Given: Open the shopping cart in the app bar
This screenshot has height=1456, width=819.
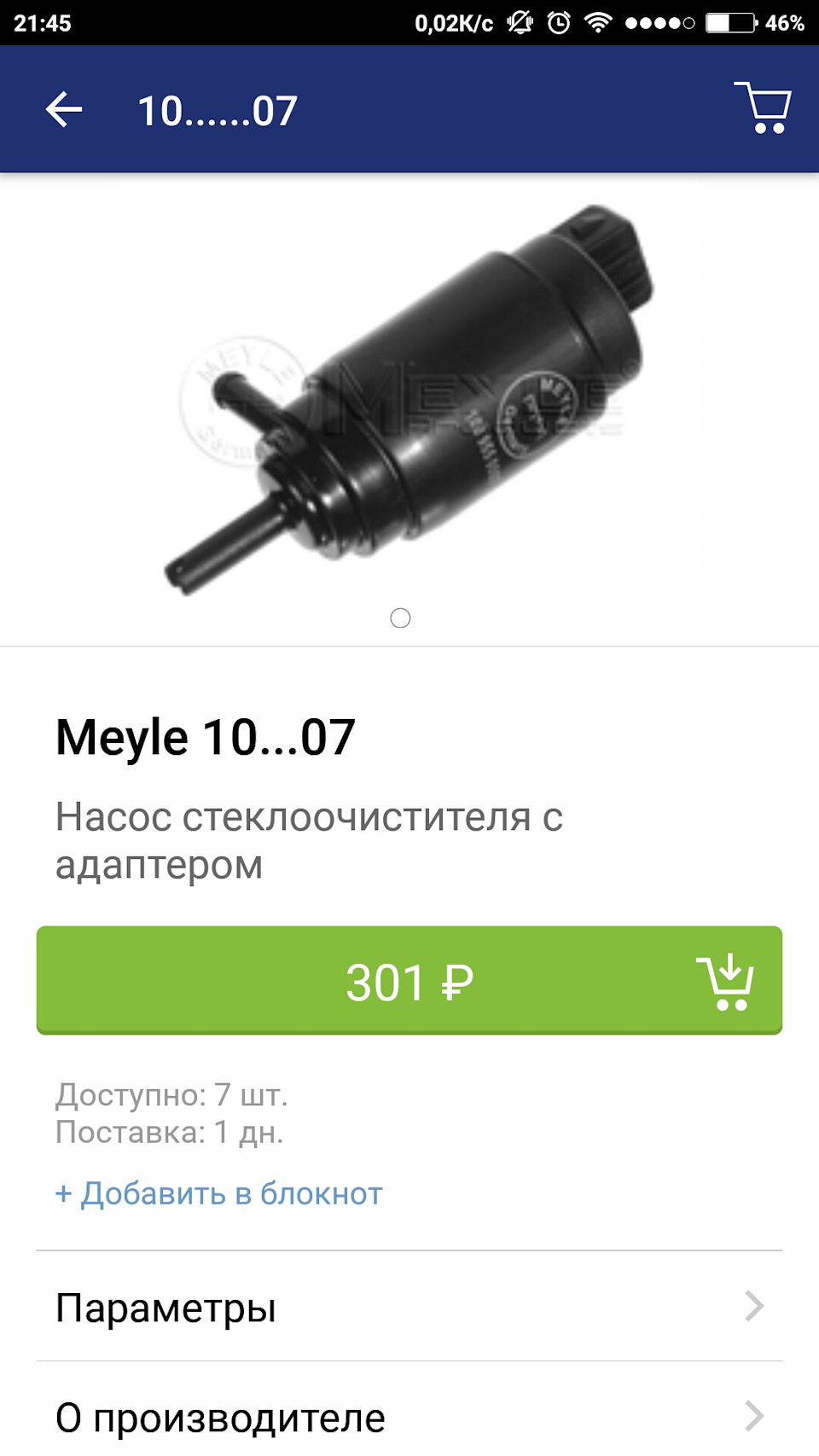Looking at the screenshot, I should (x=763, y=108).
